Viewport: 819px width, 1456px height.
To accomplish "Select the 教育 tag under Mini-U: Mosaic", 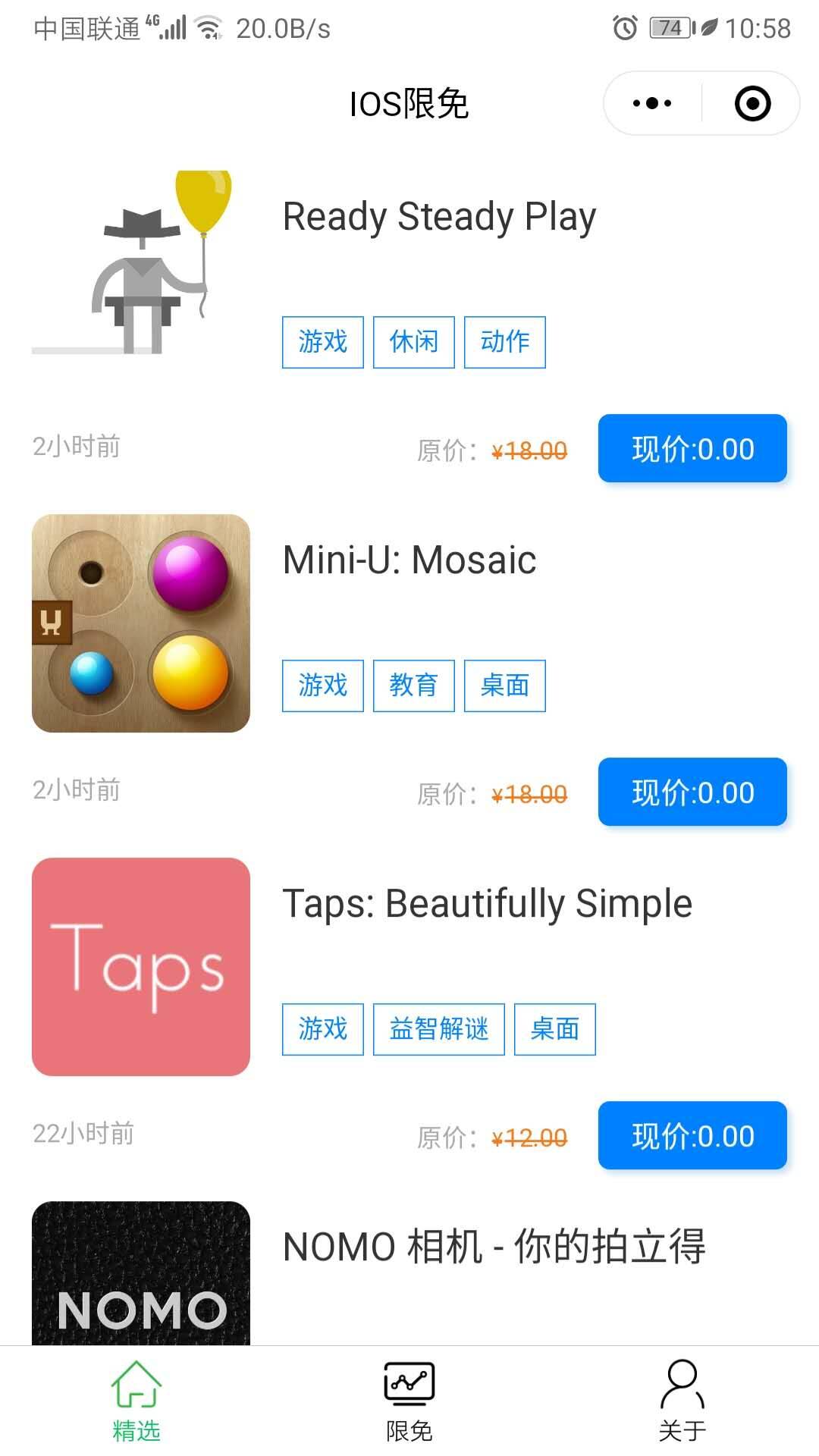I will (413, 686).
